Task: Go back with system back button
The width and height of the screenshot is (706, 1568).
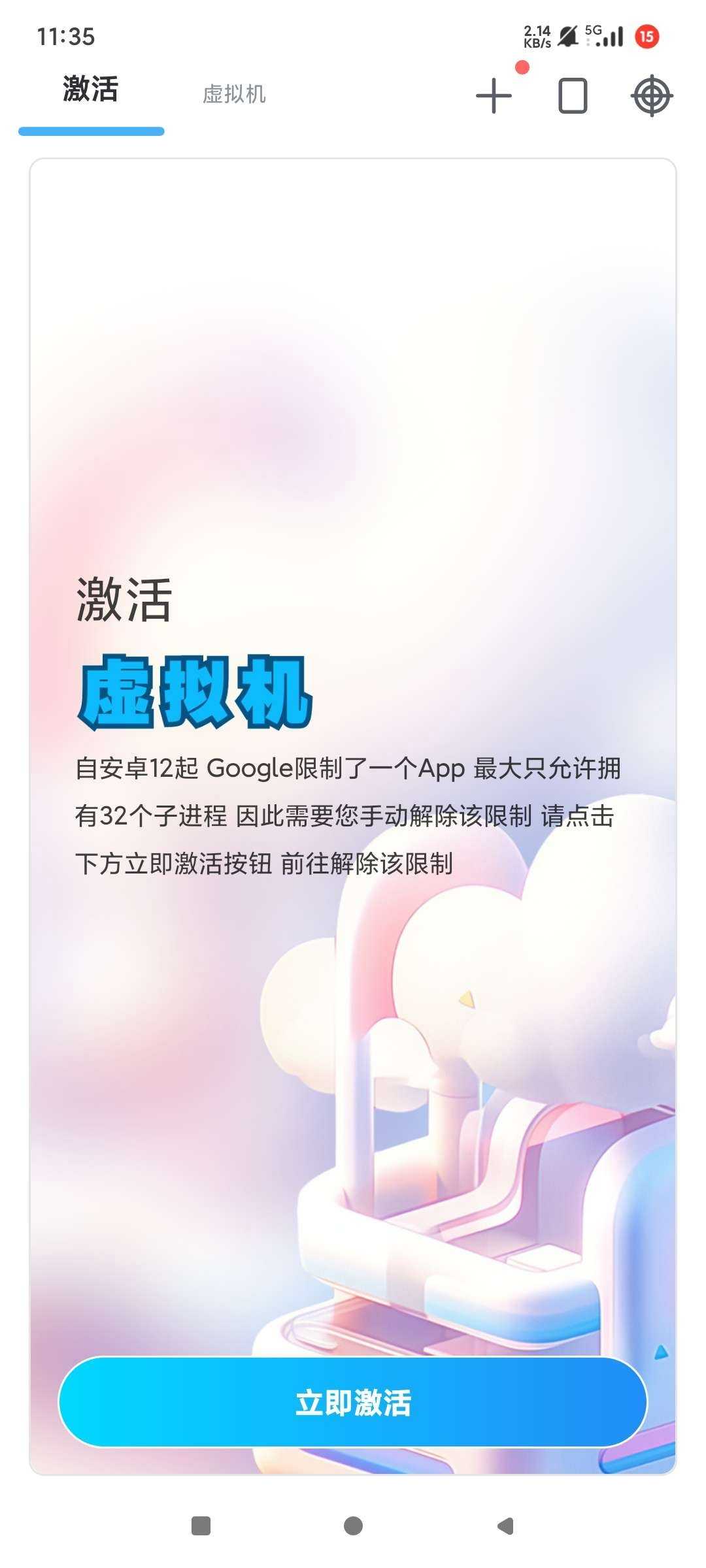Action: click(x=505, y=1526)
